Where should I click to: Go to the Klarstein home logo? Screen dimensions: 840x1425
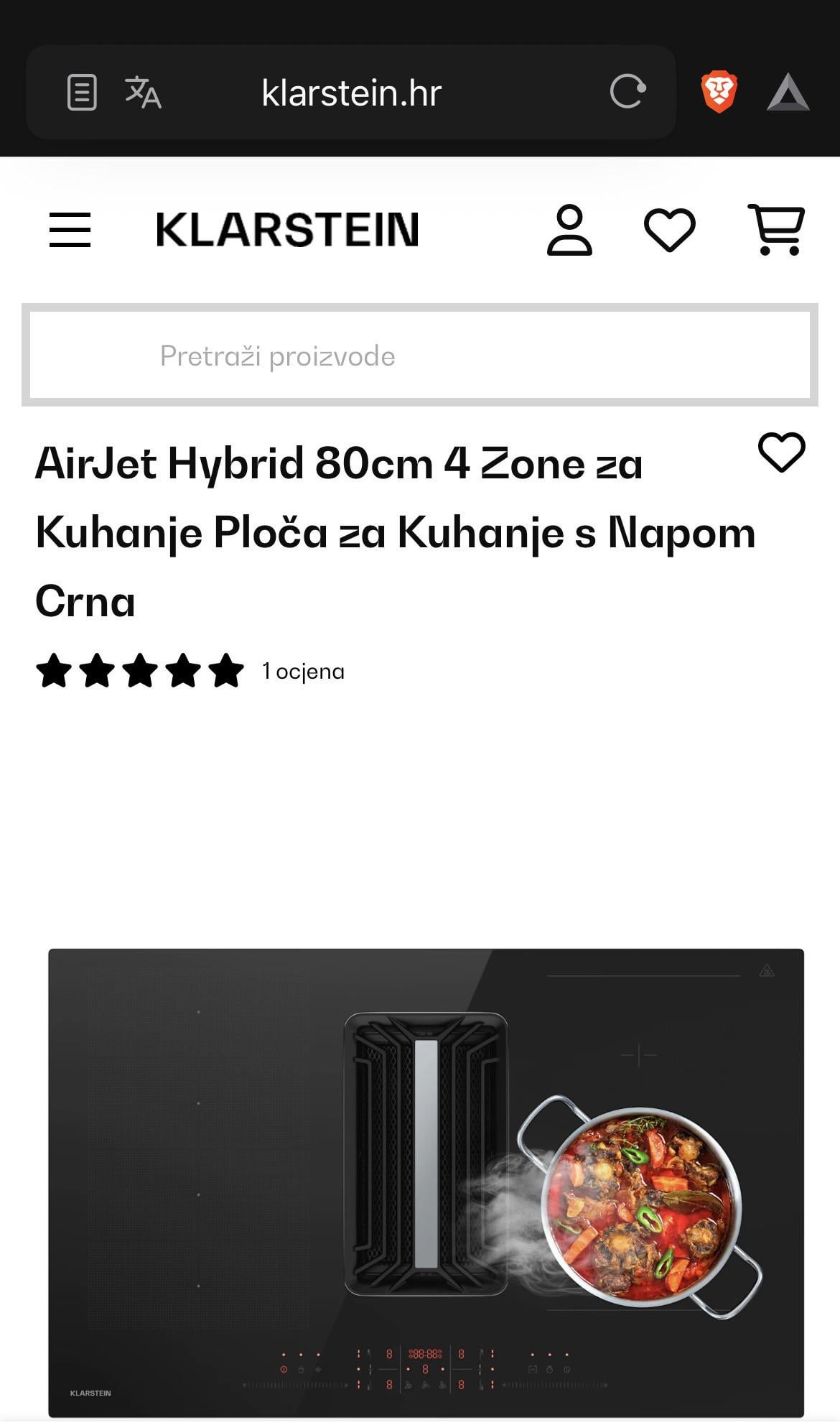pos(287,230)
